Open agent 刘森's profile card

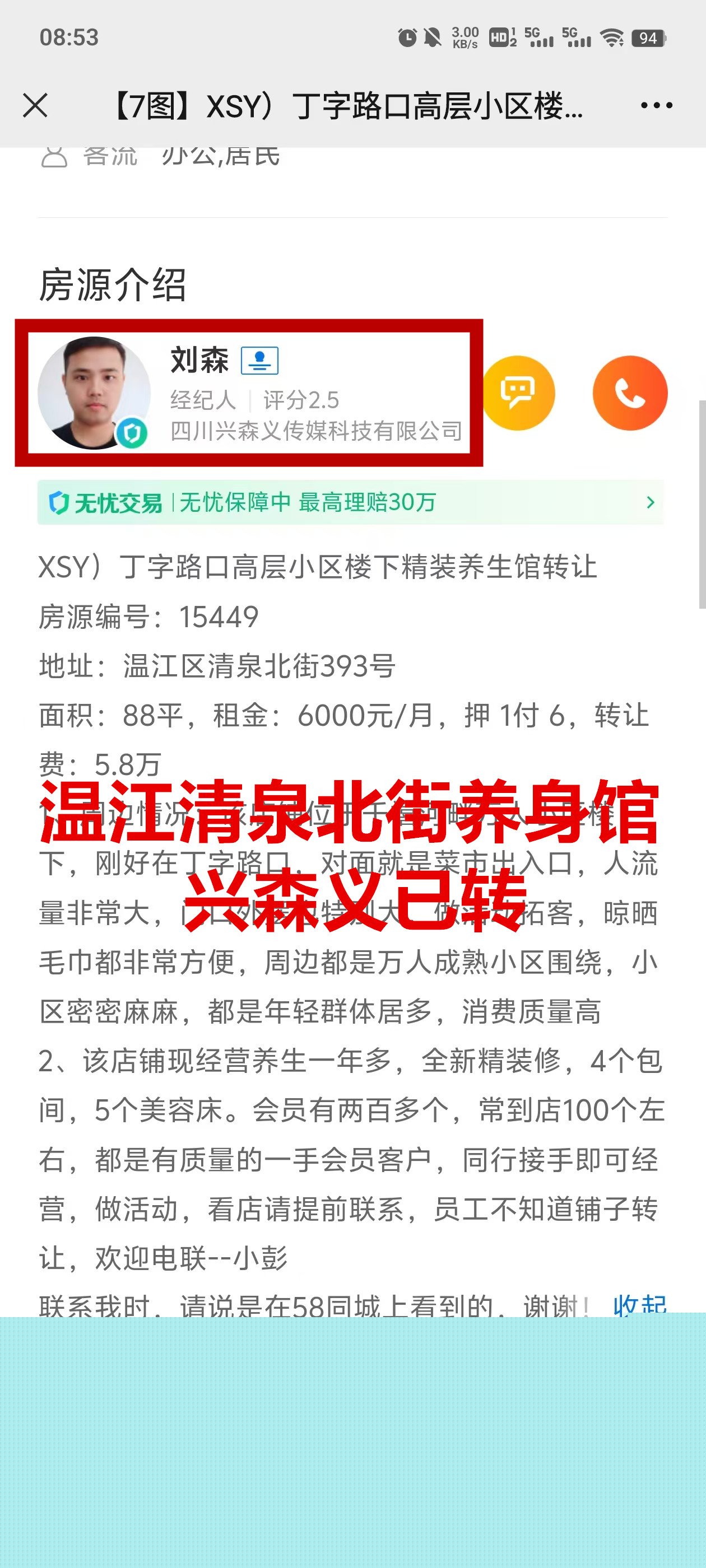pyautogui.click(x=249, y=393)
